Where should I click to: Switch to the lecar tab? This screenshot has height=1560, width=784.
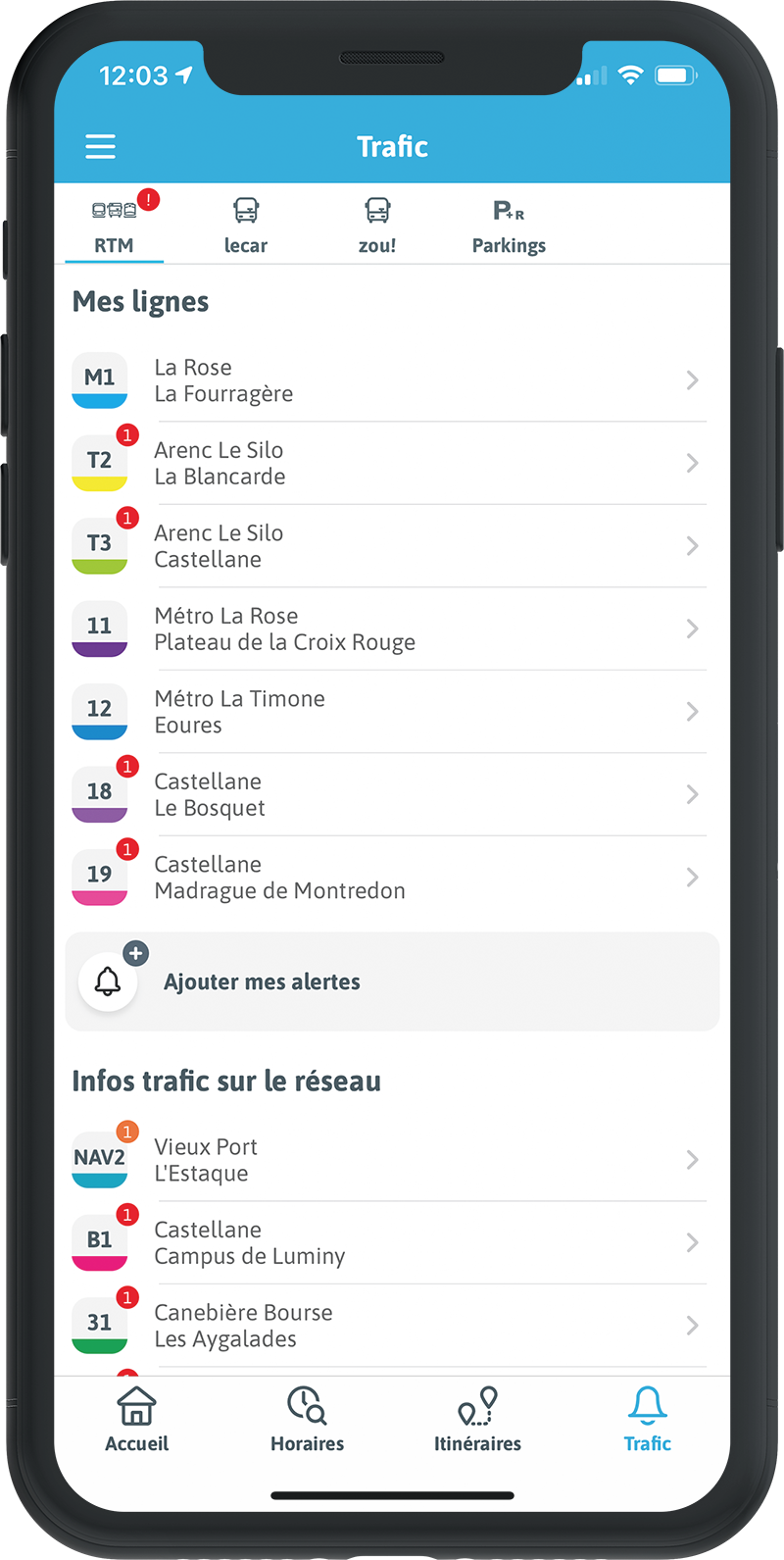click(245, 224)
